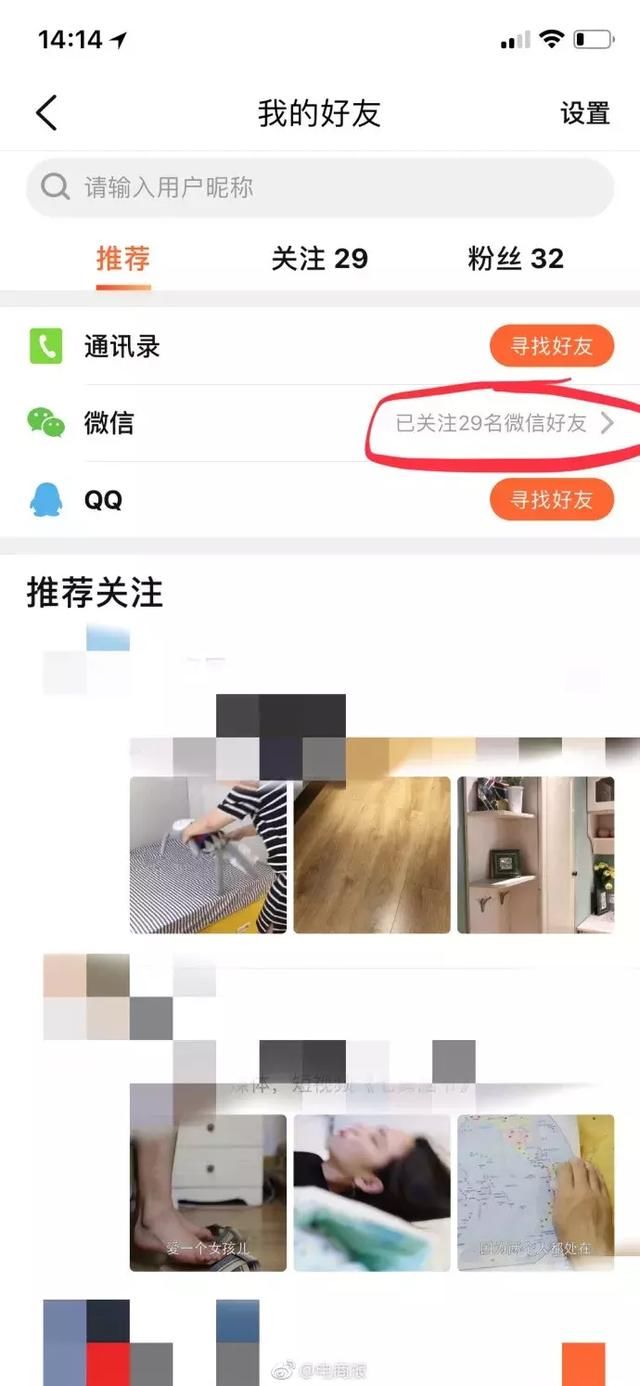
Task: Switch to the 关注 29 tab
Action: (x=320, y=259)
